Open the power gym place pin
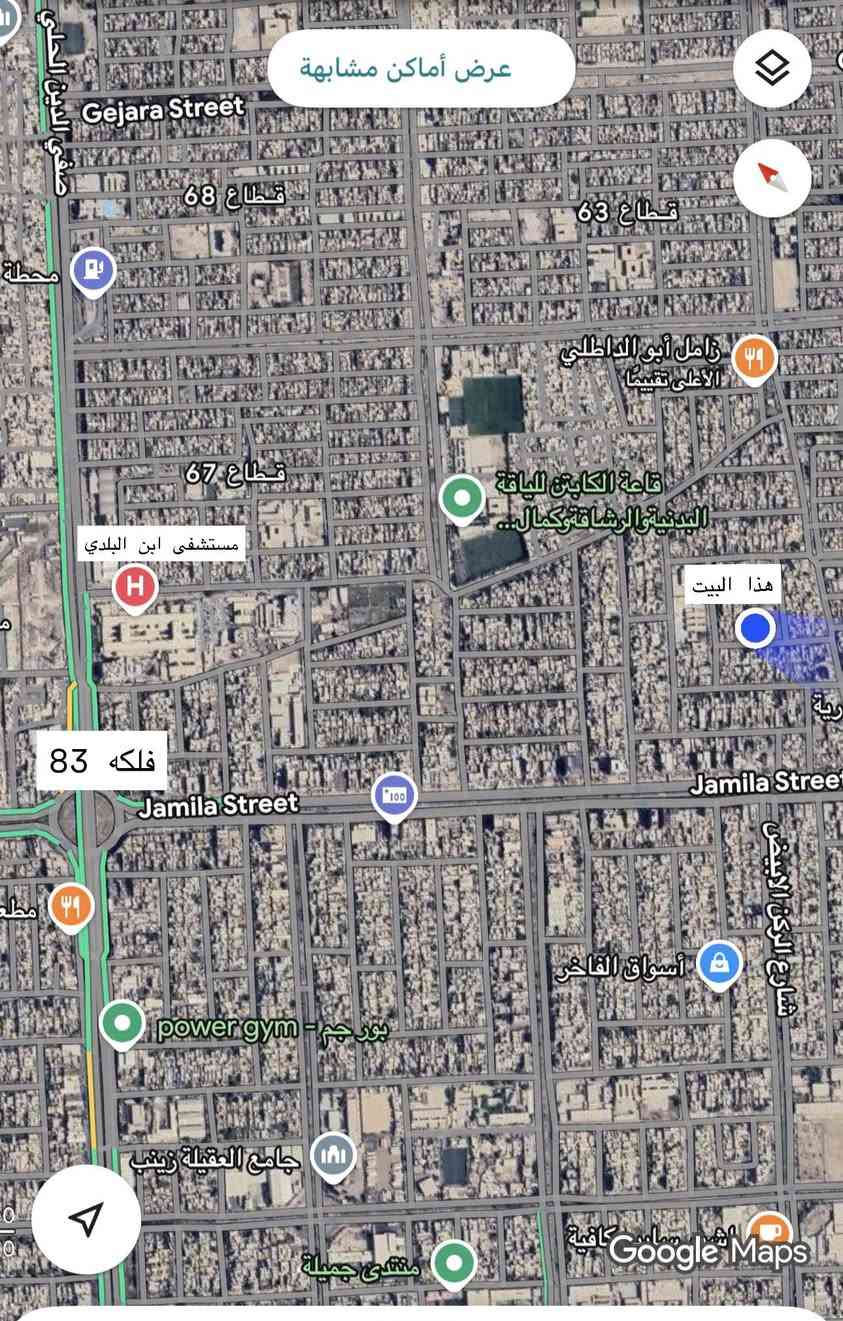The height and width of the screenshot is (1321, 843). point(123,1024)
